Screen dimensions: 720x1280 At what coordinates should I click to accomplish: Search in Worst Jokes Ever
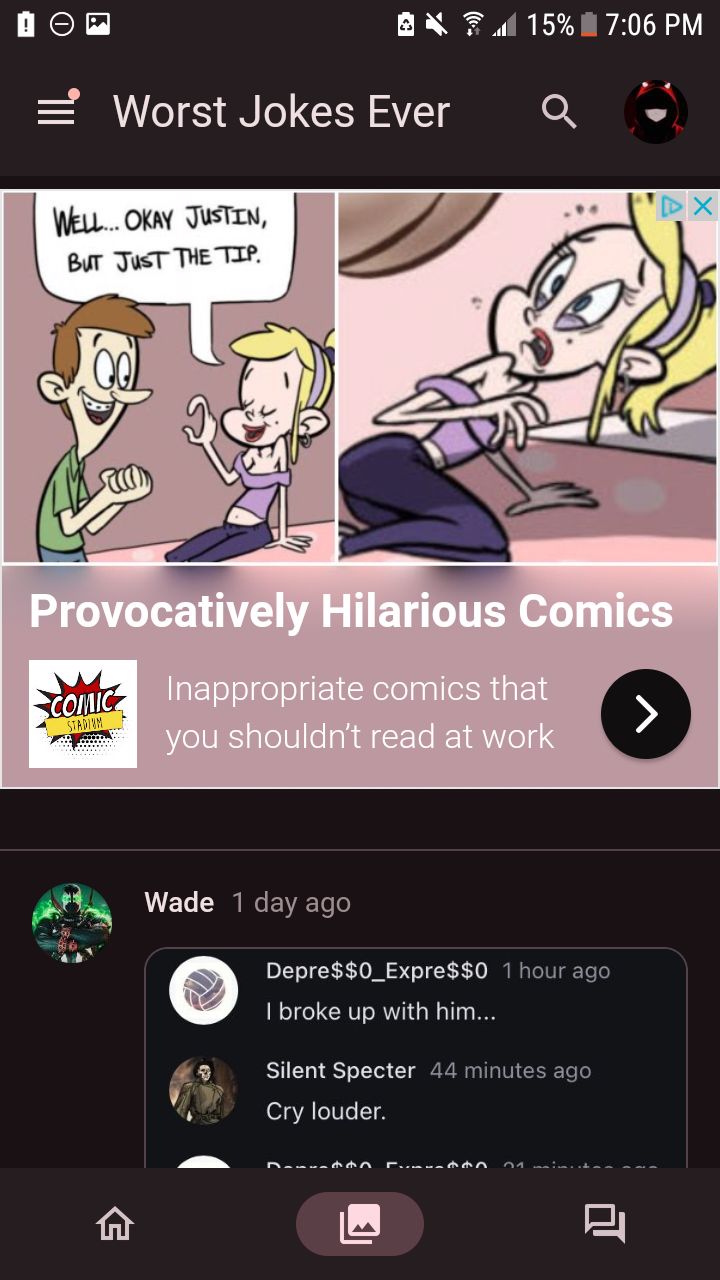(x=559, y=112)
